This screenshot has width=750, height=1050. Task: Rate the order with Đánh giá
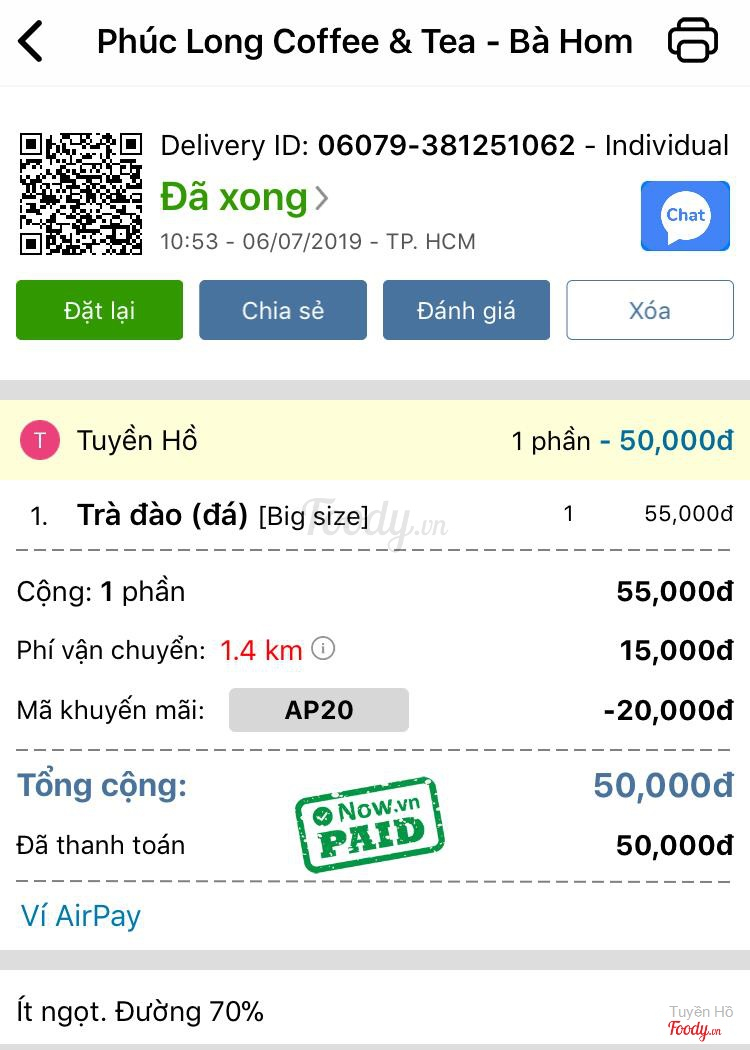coord(466,310)
